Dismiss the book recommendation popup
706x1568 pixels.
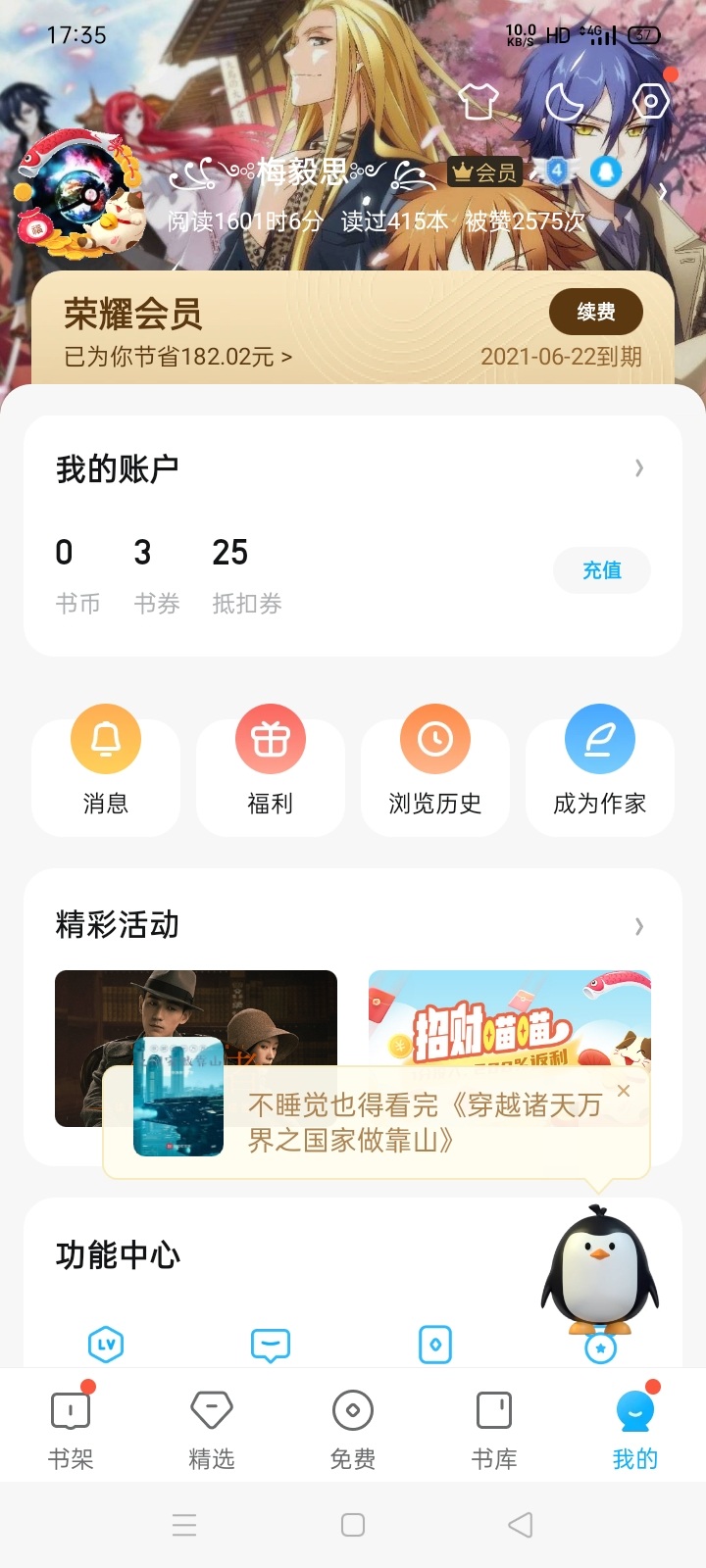624,1091
